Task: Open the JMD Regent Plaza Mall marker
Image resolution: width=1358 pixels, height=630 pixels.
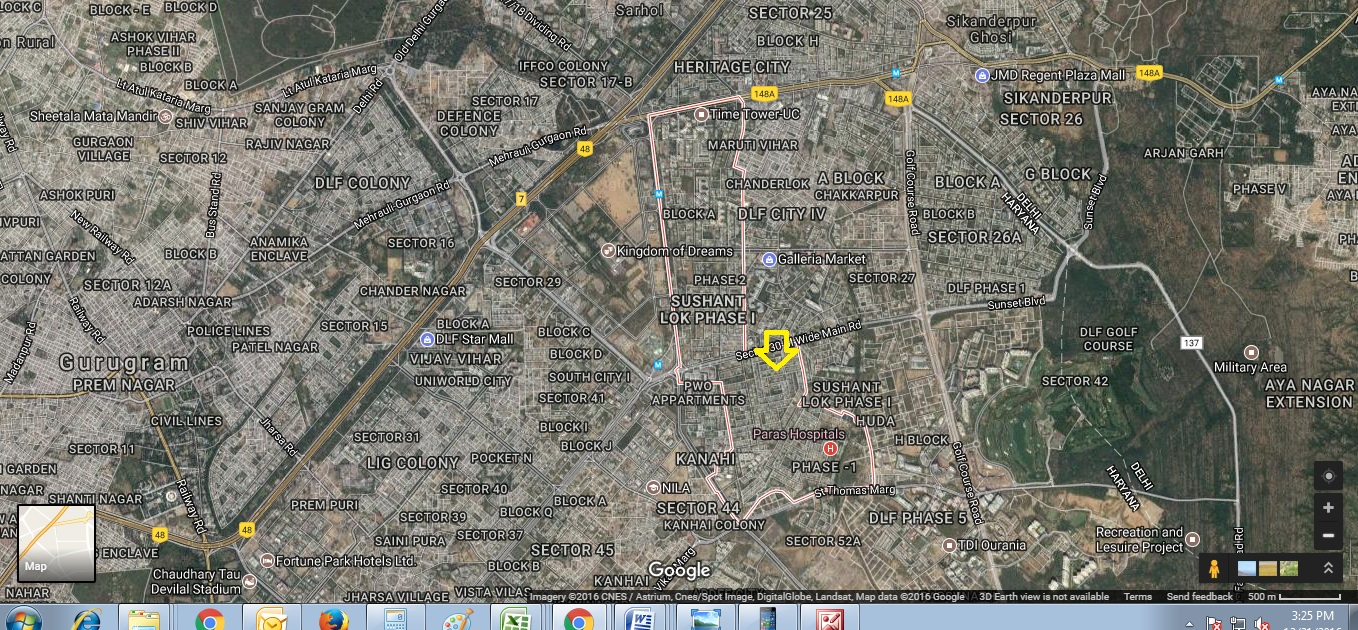Action: (982, 76)
